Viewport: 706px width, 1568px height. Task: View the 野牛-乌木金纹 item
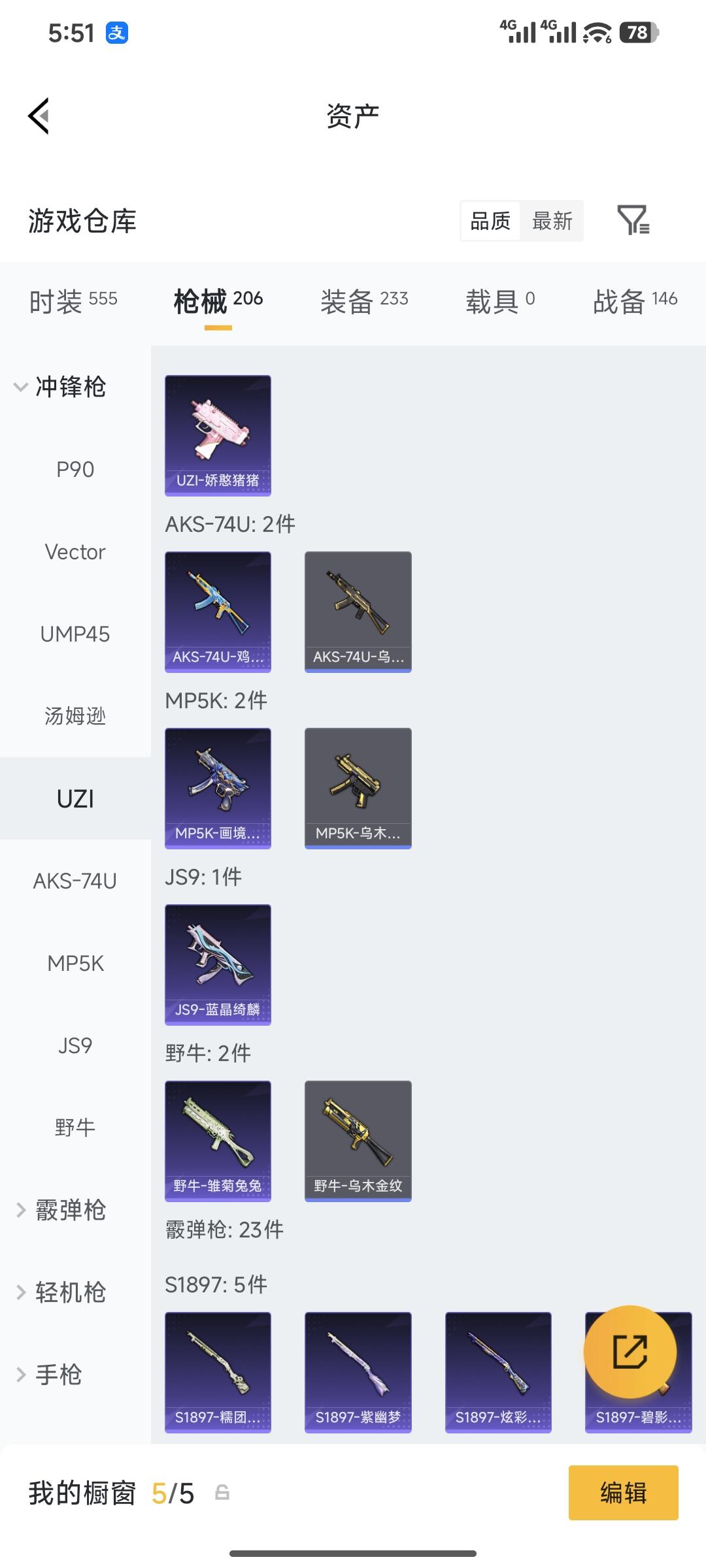pyautogui.click(x=358, y=1141)
